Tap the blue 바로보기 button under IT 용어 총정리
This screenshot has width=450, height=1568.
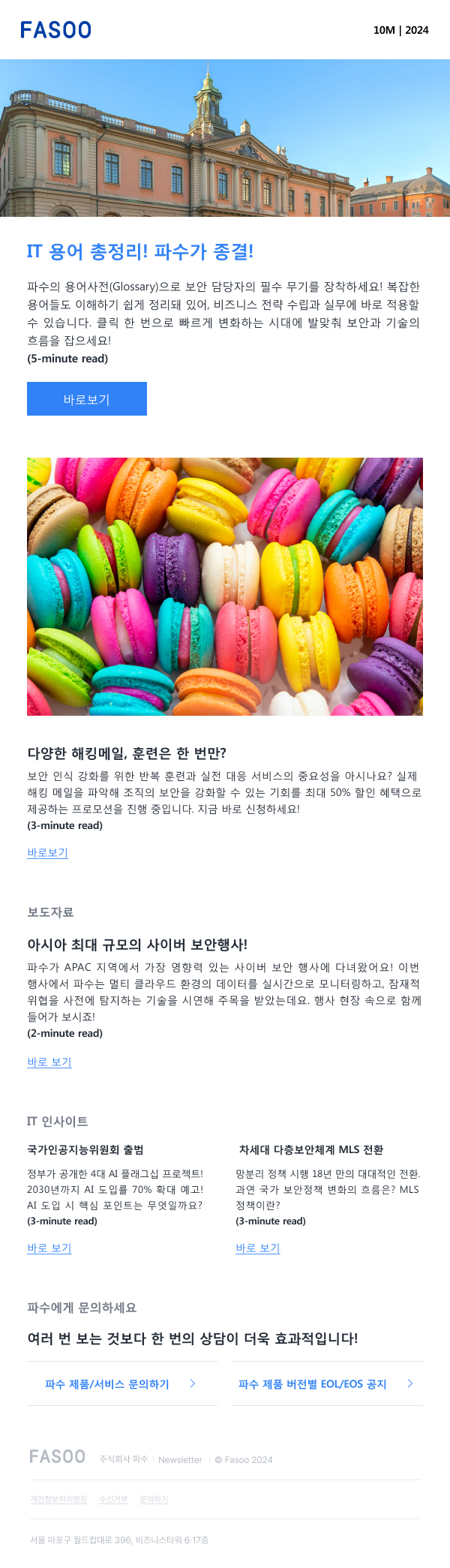(x=87, y=399)
